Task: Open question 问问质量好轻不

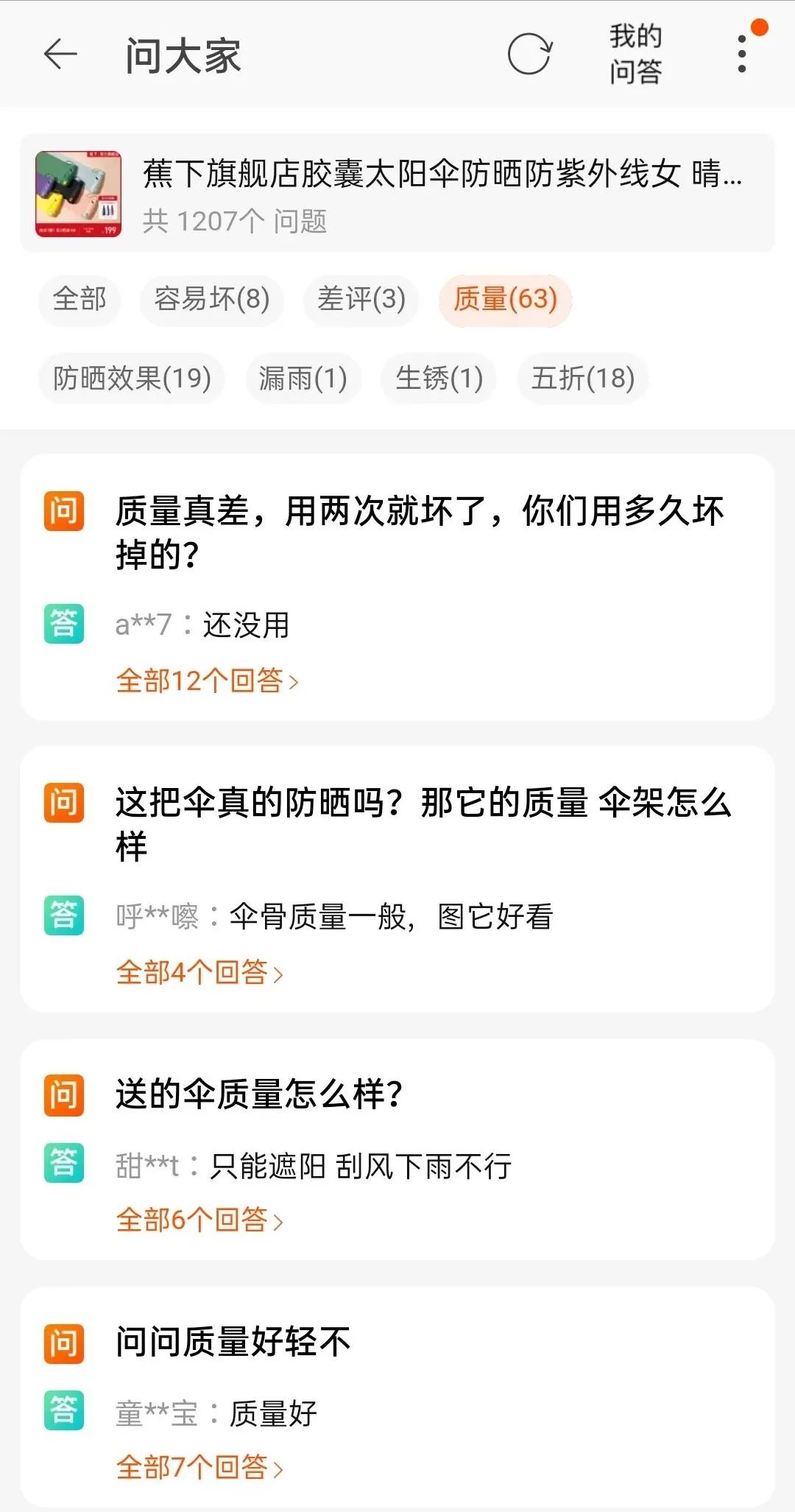Action: [x=233, y=1342]
